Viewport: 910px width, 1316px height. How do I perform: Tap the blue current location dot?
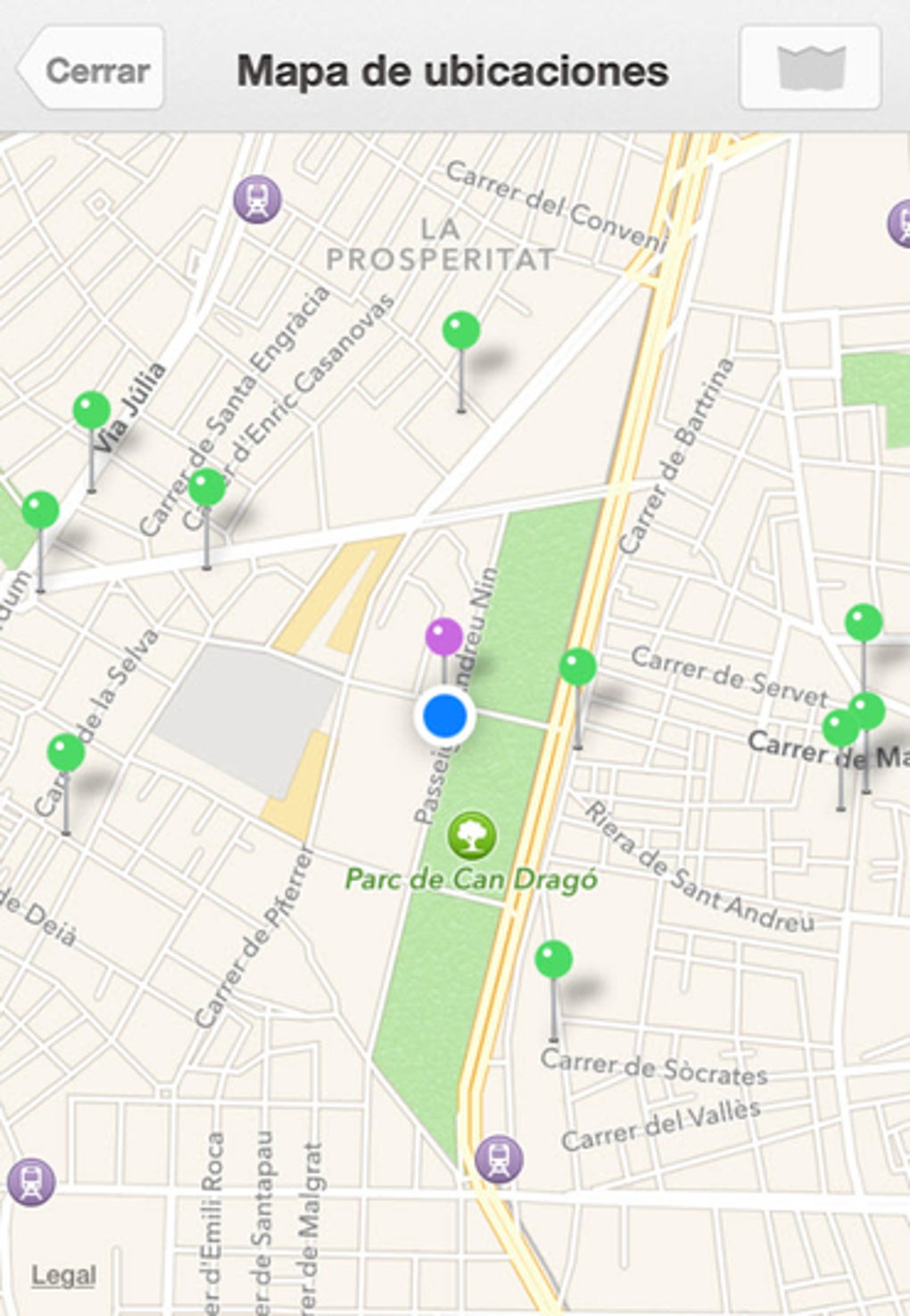tap(444, 716)
